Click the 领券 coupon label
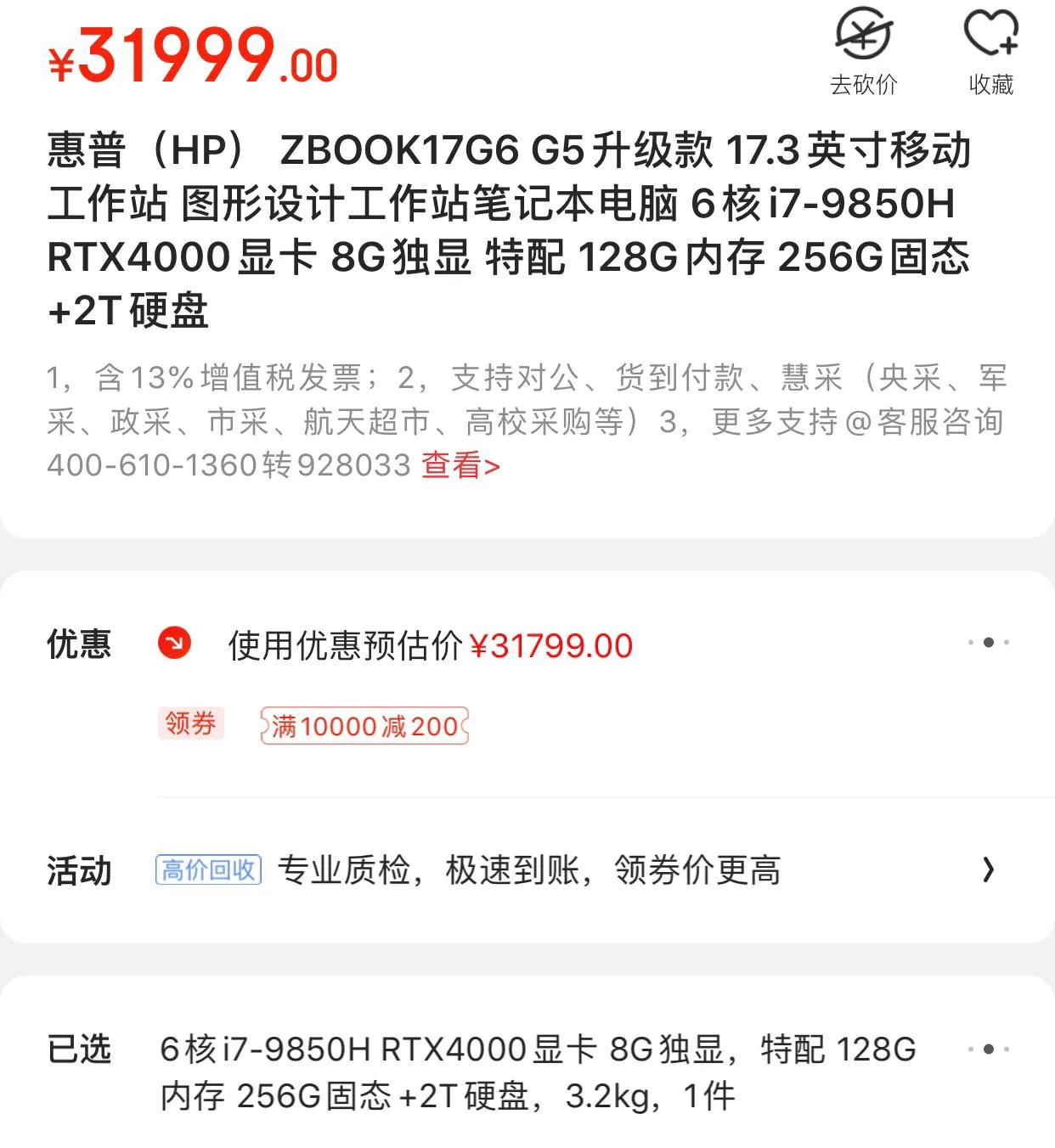The image size is (1055, 1148). (x=191, y=724)
